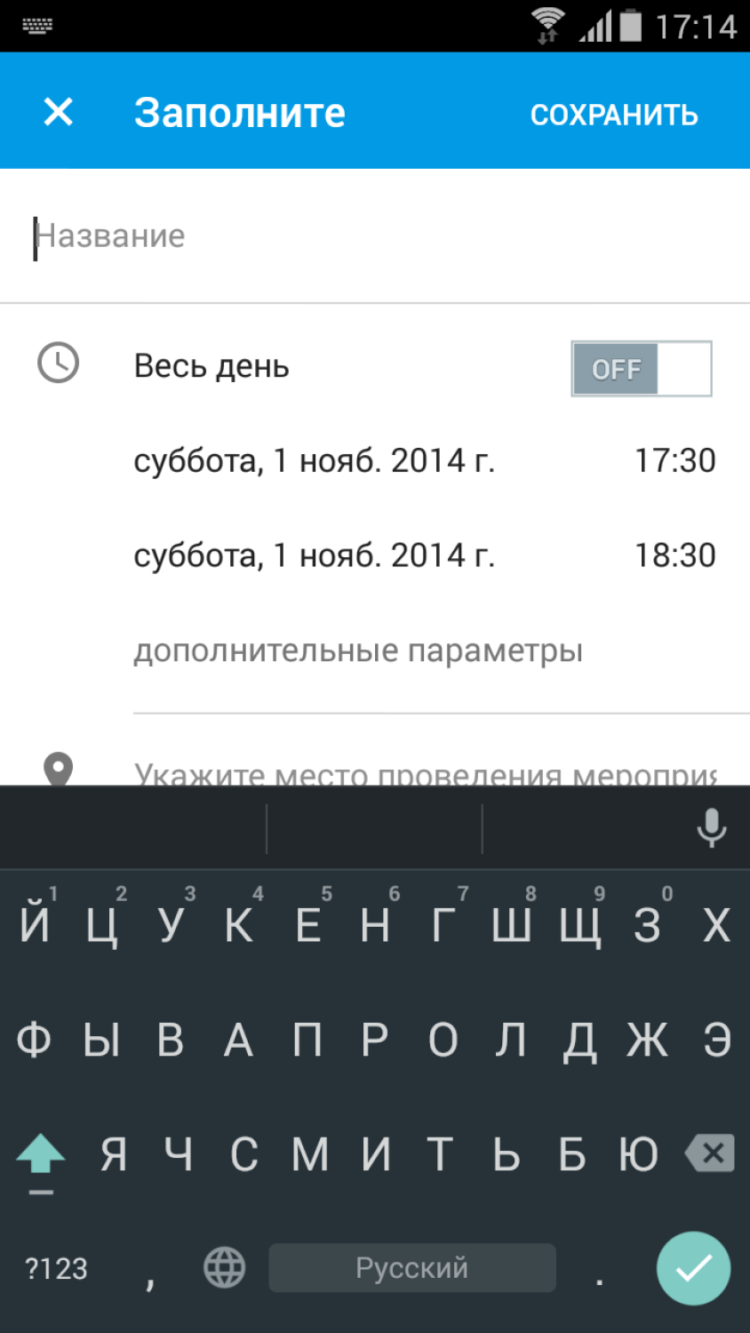Viewport: 750px width, 1333px height.
Task: Tap the Русский spacebar label
Action: (x=411, y=1268)
